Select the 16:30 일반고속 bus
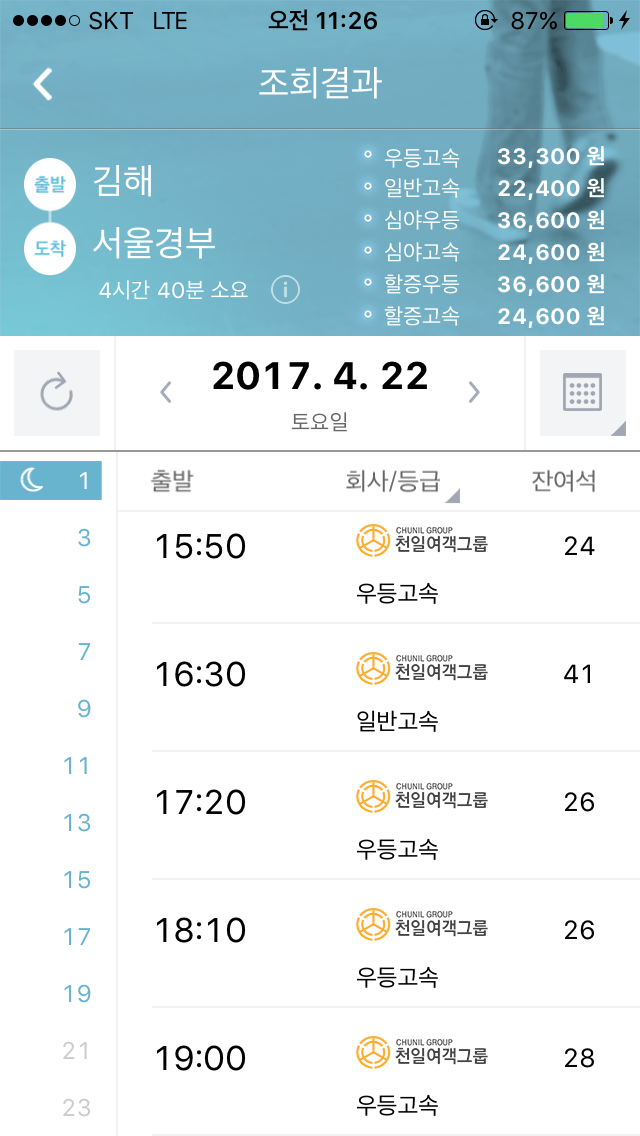Screen dimensions: 640x1136 (396, 688)
